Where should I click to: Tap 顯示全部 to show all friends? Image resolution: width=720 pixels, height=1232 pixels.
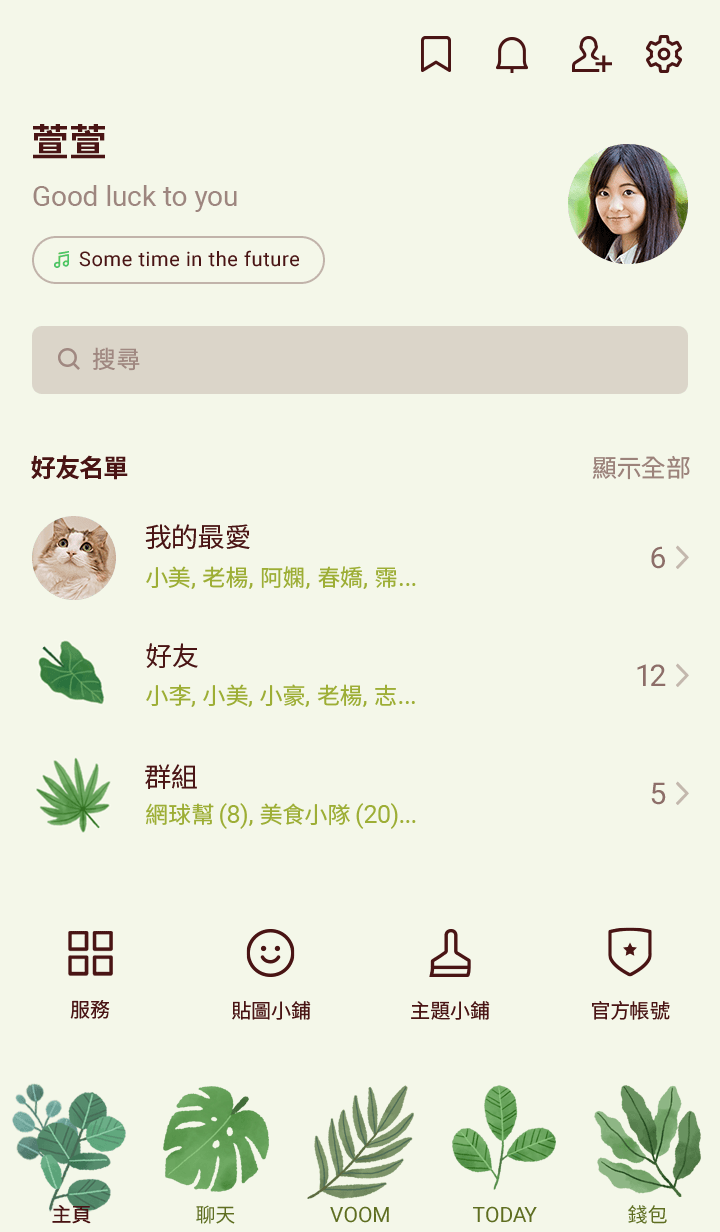641,468
